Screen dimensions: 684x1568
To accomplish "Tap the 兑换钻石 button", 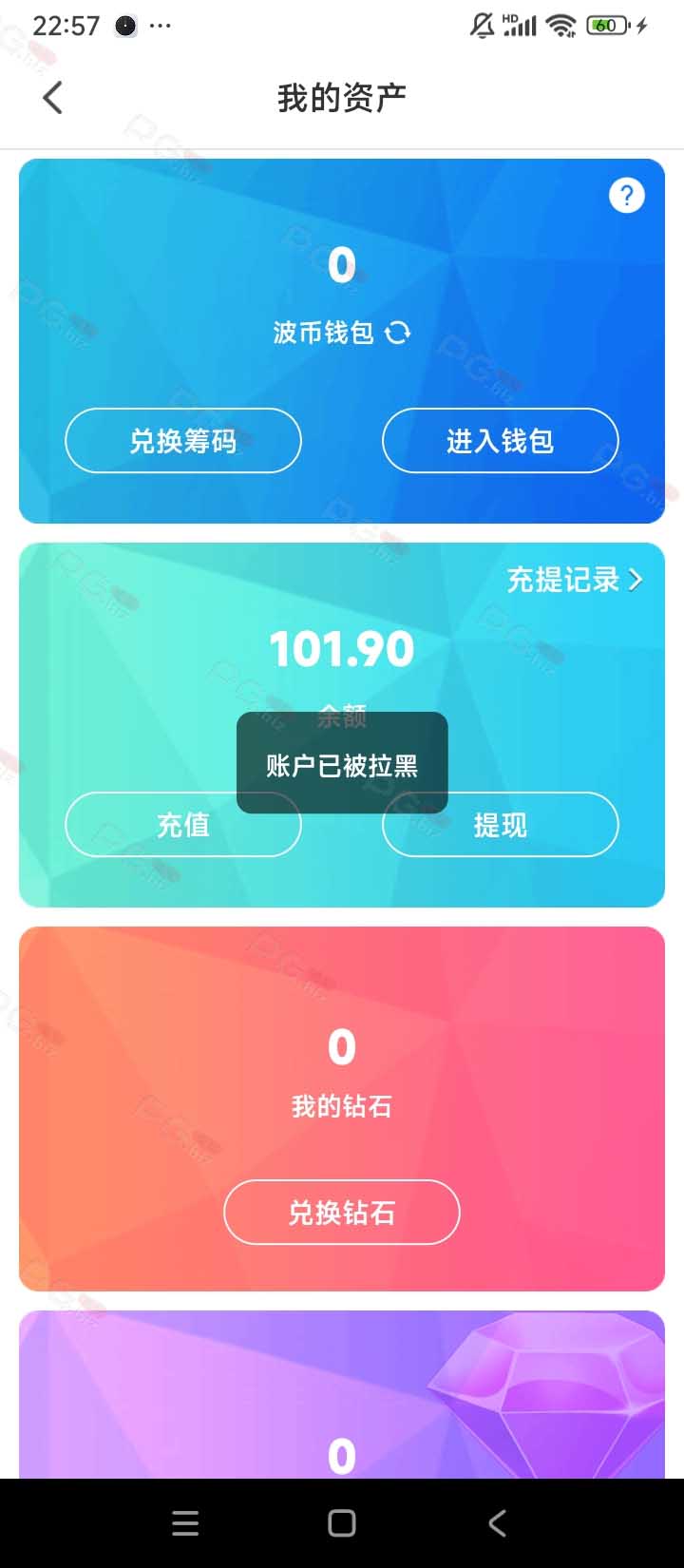I will pyautogui.click(x=342, y=1212).
